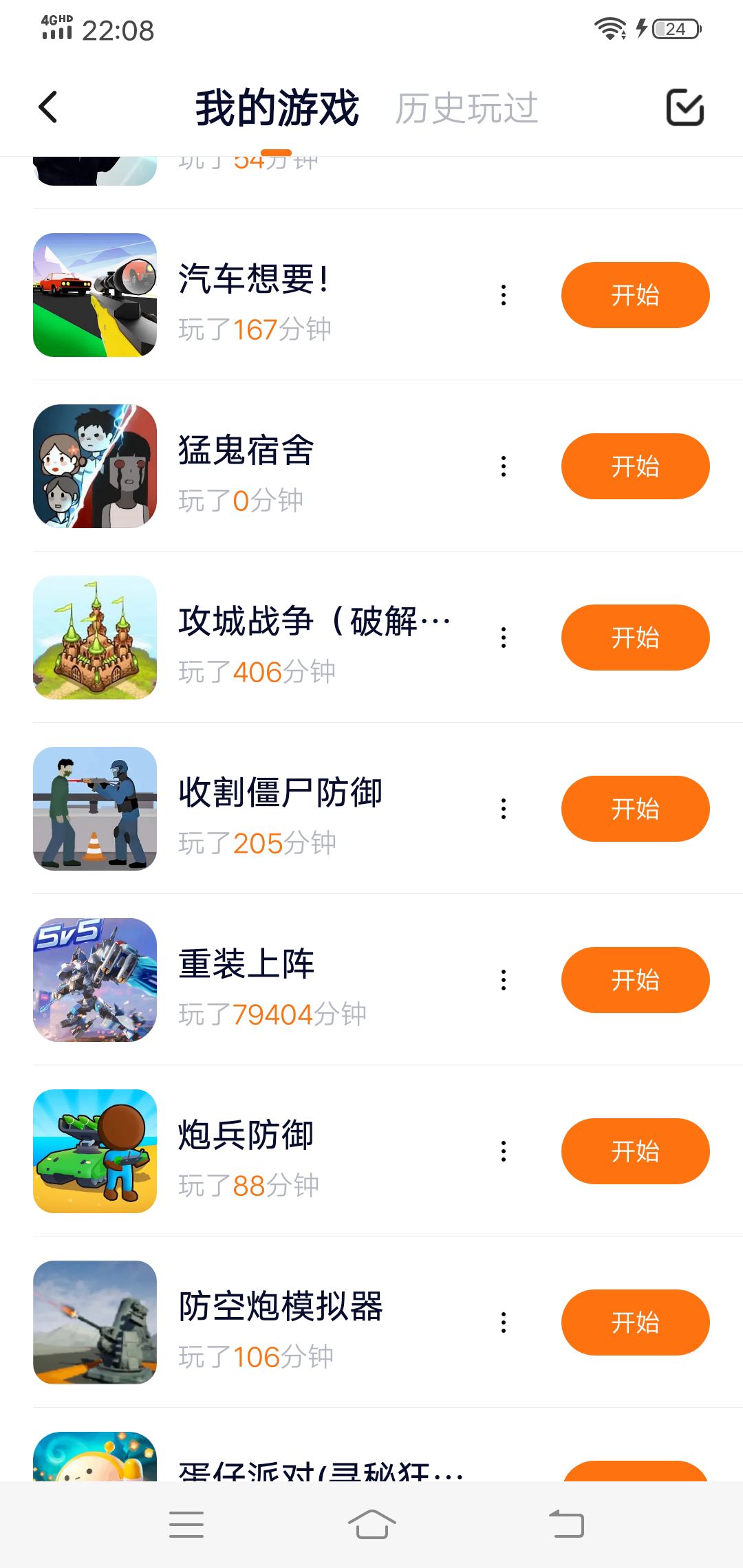
Task: Open more options for 收割僵尸防御
Action: pos(504,809)
